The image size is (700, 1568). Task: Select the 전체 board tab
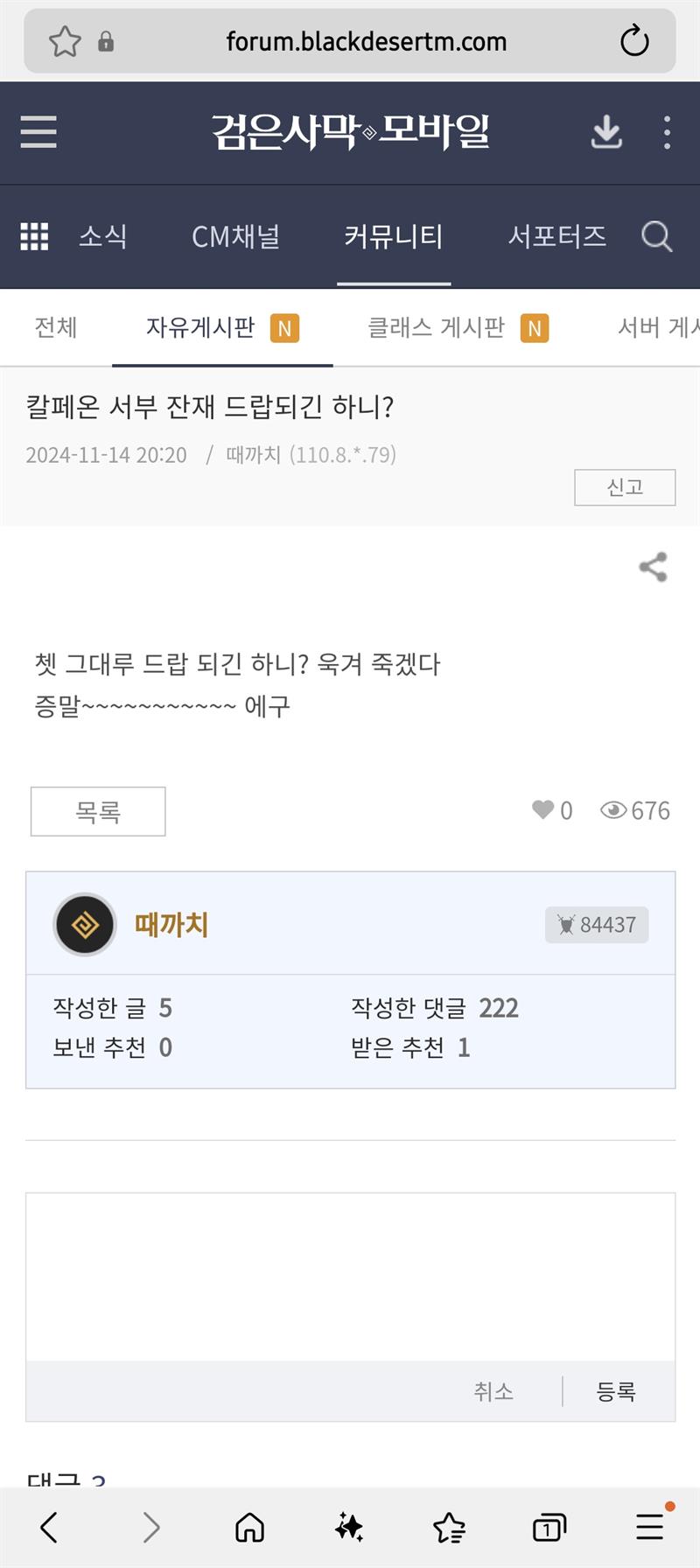click(56, 327)
